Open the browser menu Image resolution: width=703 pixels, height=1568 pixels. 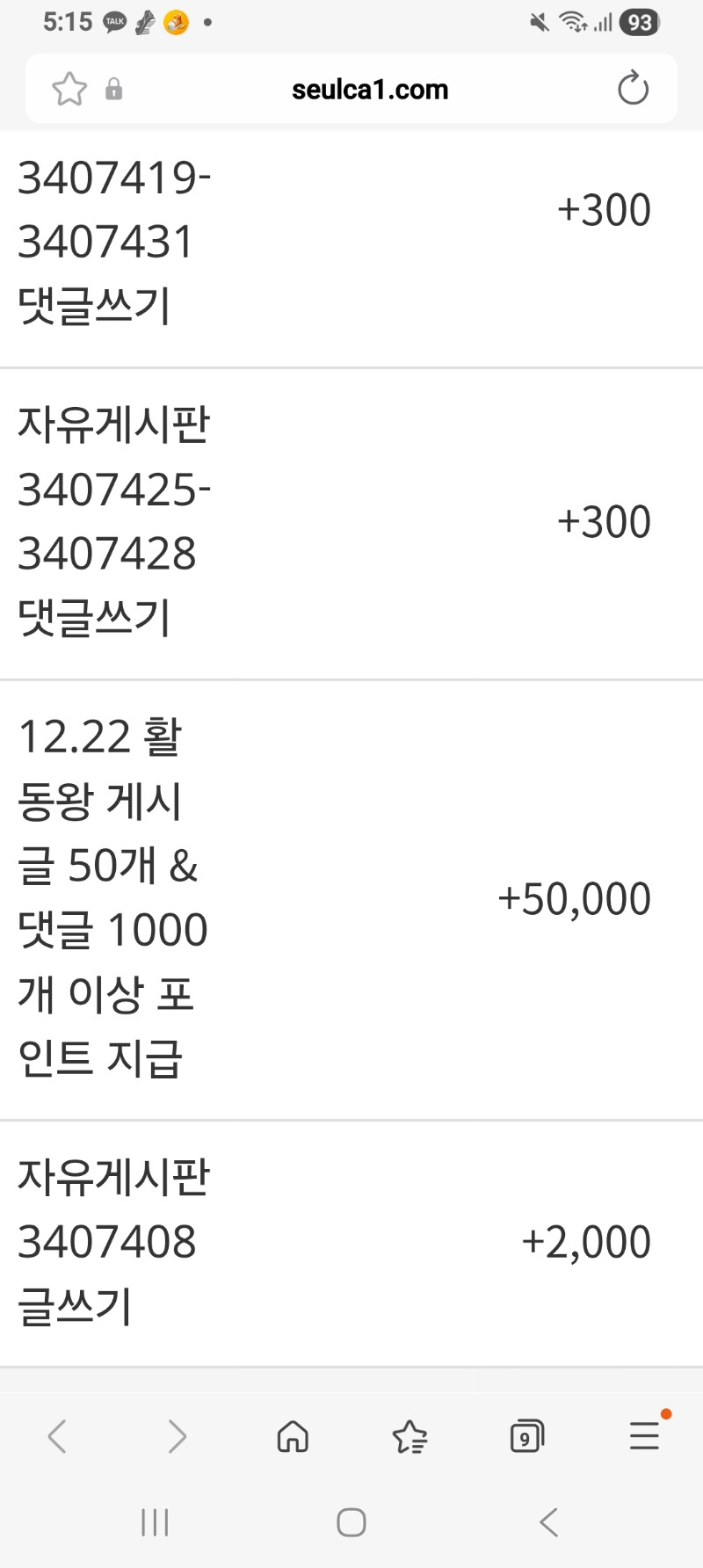coord(644,1437)
